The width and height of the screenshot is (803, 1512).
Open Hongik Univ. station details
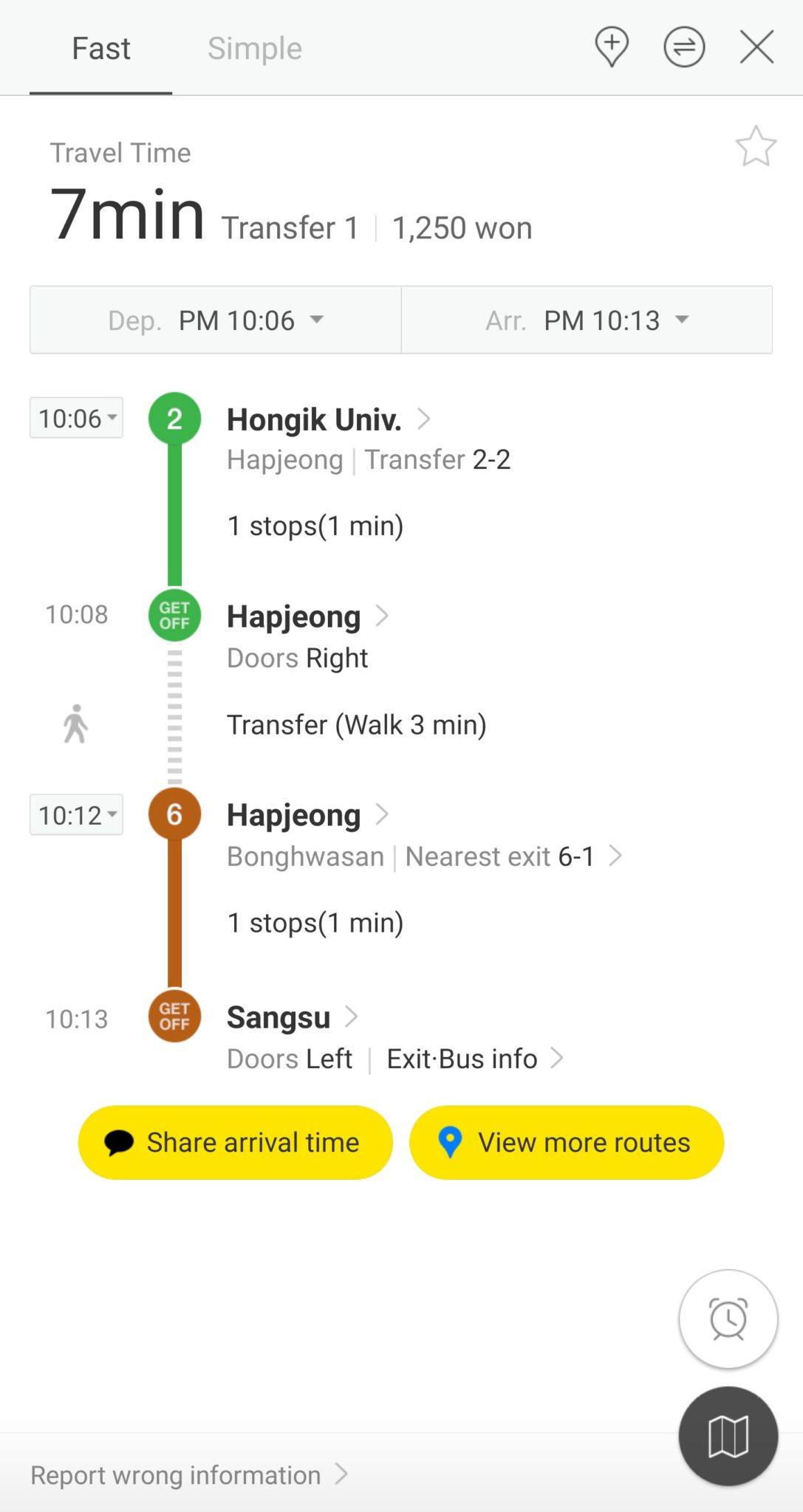click(x=329, y=419)
